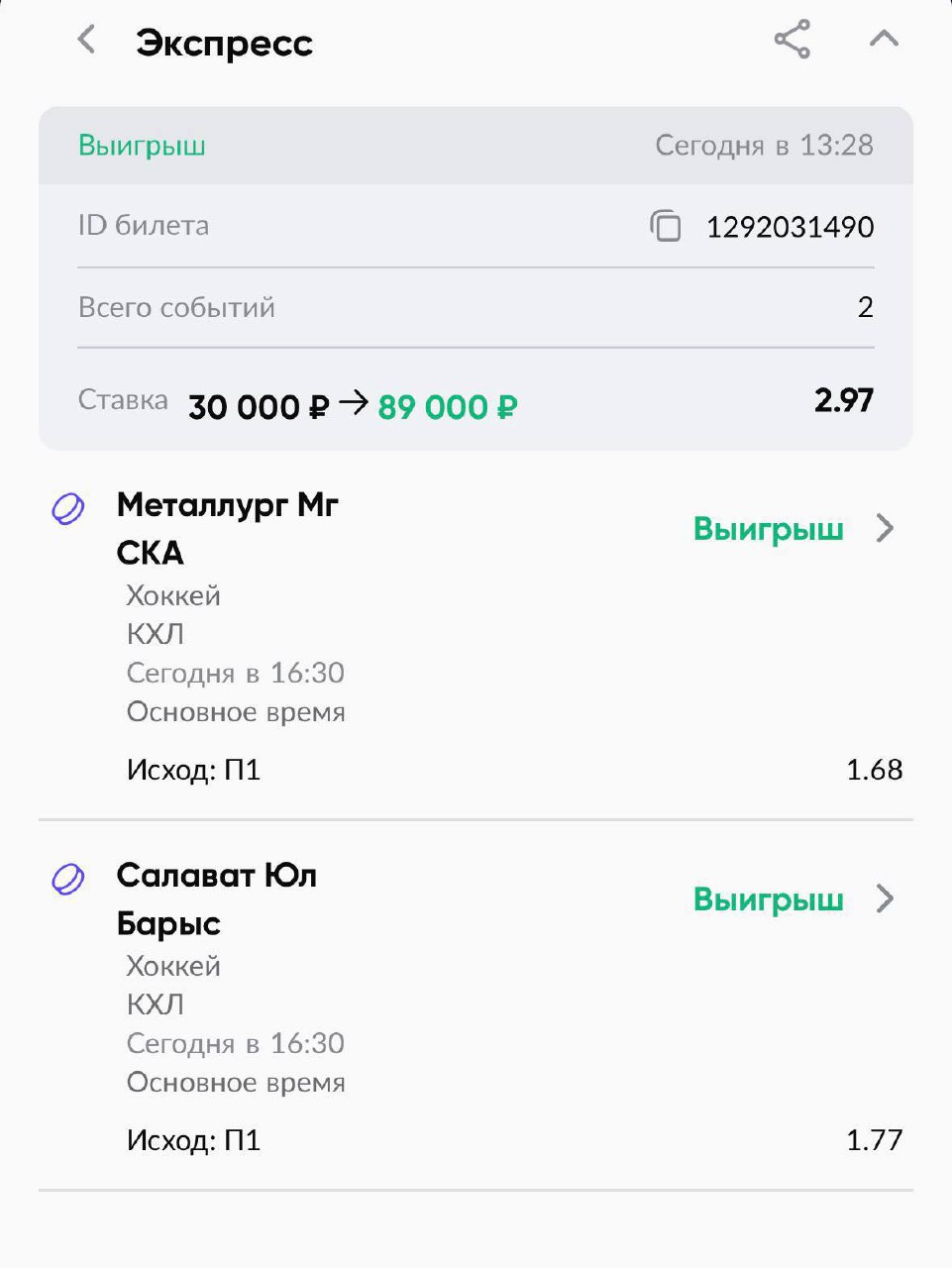The width and height of the screenshot is (952, 1268).
Task: Open the Металлург Мг – СКА event details
Action: pyautogui.click(x=885, y=529)
